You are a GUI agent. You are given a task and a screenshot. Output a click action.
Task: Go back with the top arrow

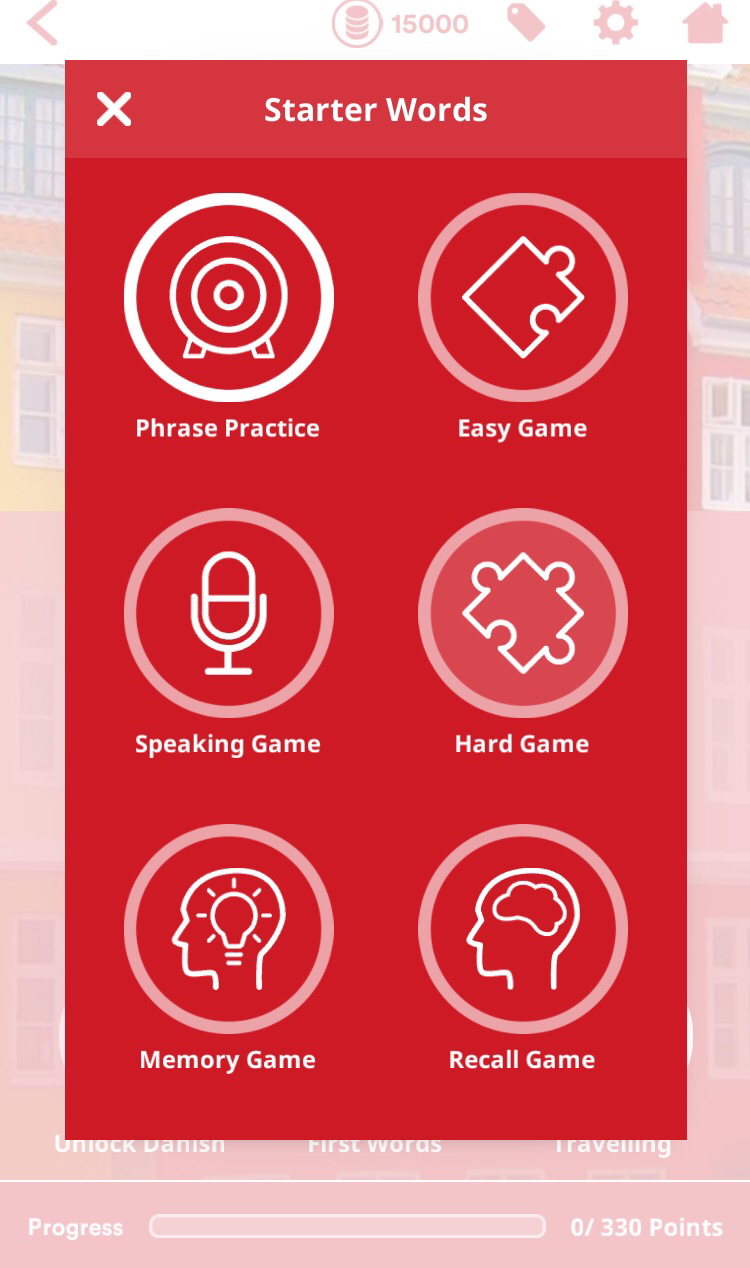pos(42,24)
